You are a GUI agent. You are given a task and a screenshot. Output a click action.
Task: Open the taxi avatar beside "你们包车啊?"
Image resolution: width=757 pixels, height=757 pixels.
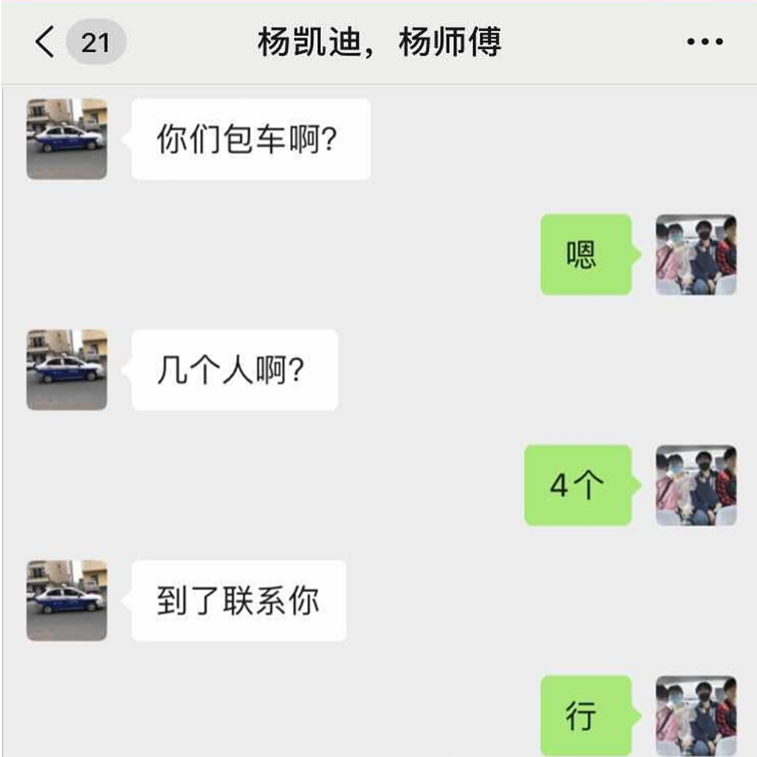pyautogui.click(x=66, y=139)
